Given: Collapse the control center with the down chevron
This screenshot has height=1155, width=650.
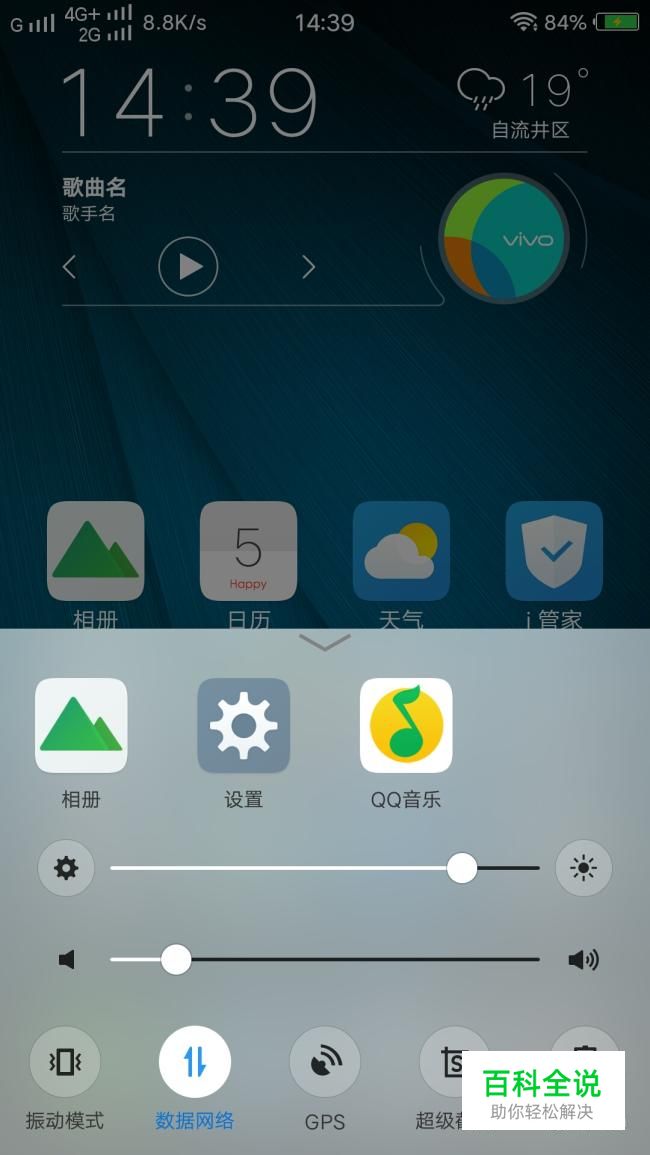Looking at the screenshot, I should 324,643.
